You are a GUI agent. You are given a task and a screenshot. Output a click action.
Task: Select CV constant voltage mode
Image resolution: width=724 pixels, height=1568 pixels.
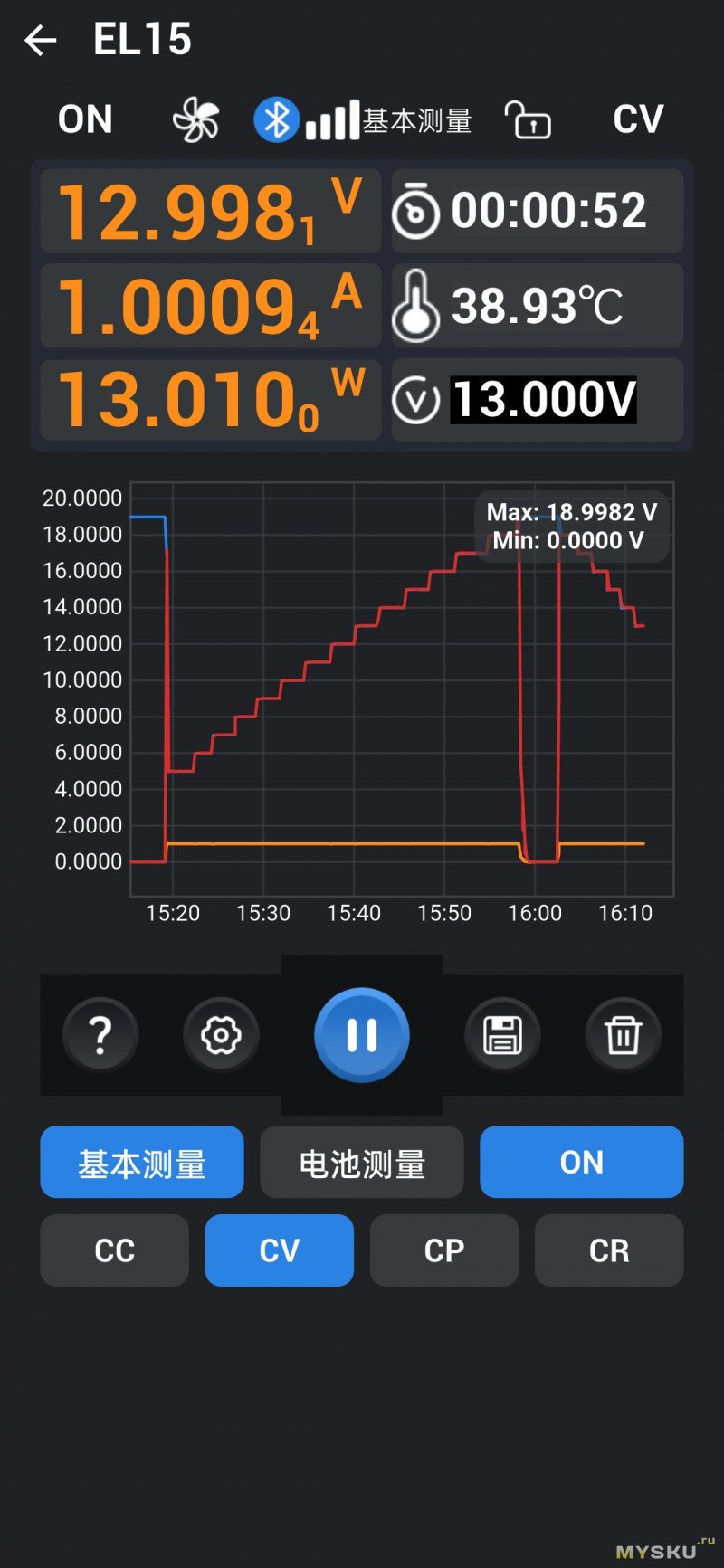point(280,1250)
